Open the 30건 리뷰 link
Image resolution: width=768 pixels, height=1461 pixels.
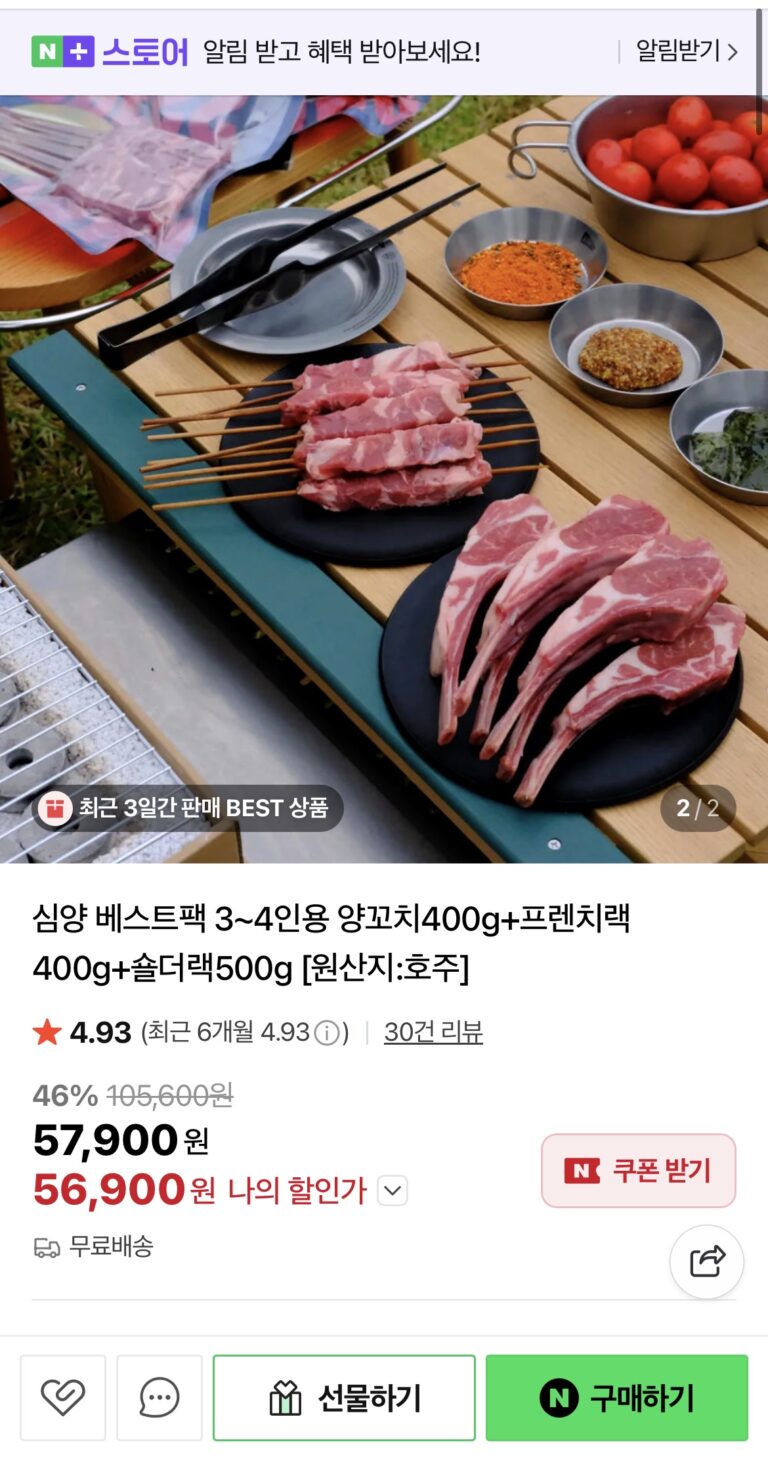coord(433,1032)
